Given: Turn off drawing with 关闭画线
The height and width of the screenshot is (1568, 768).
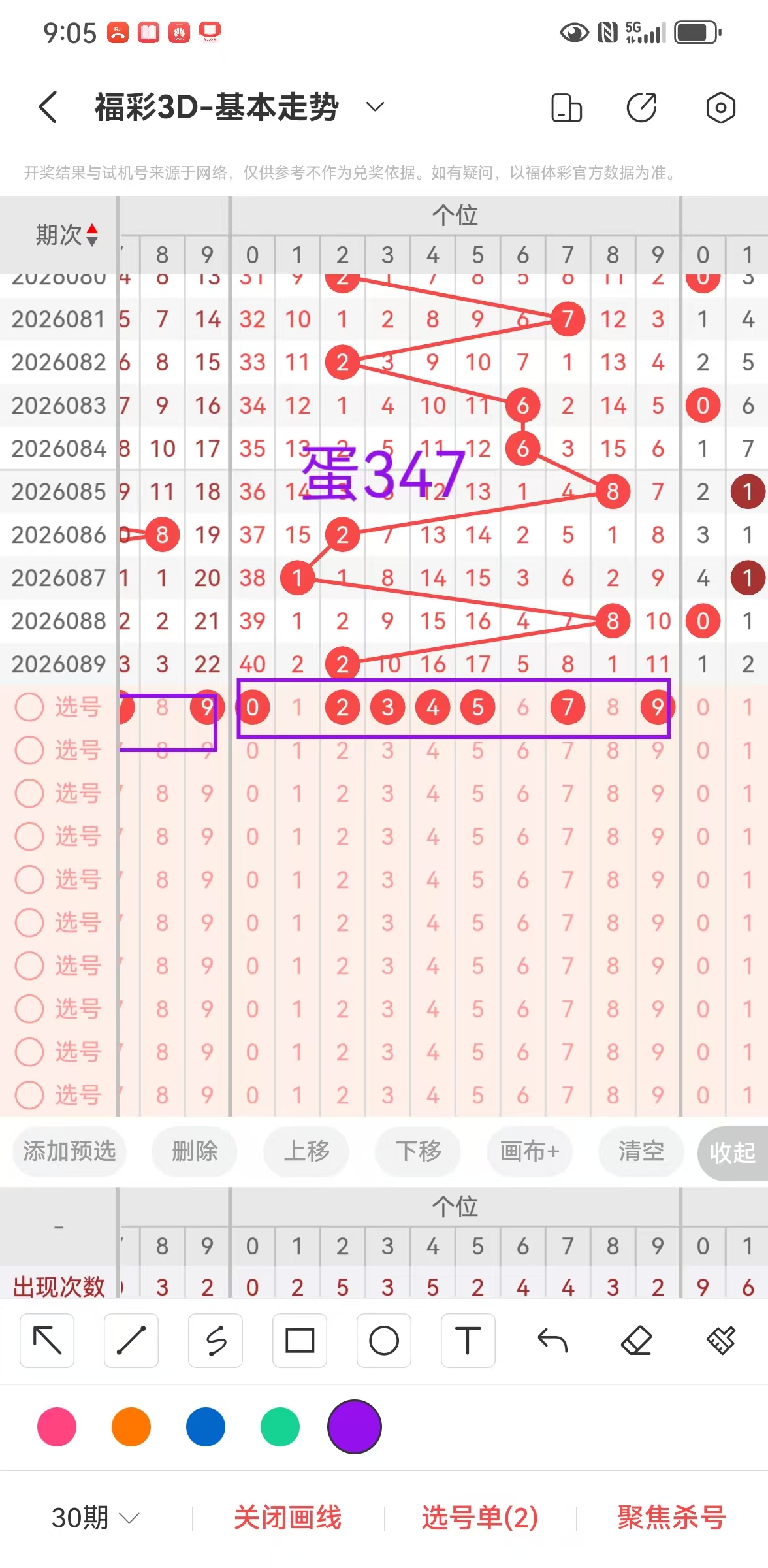Looking at the screenshot, I should (288, 1517).
